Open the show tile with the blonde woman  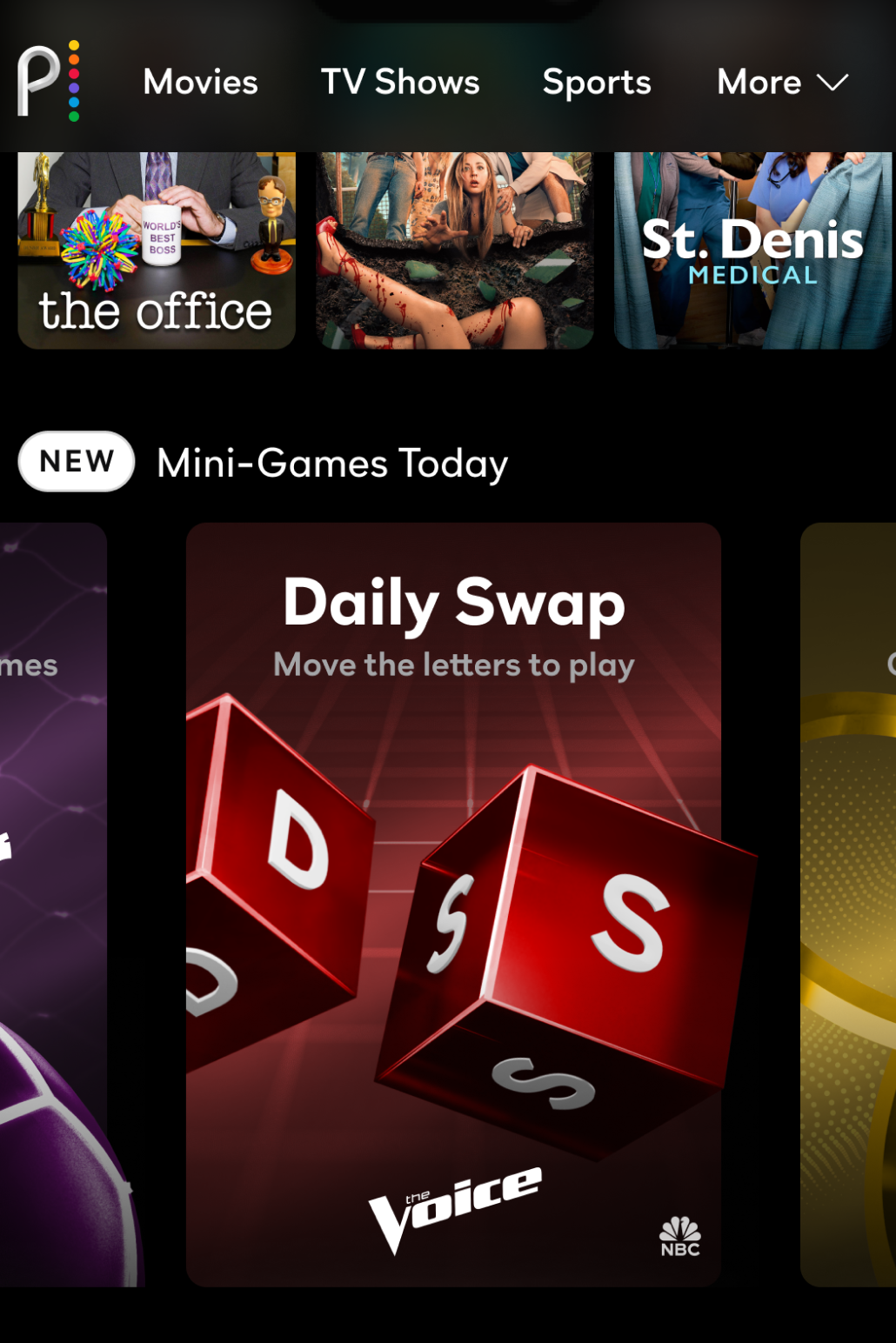click(x=454, y=252)
